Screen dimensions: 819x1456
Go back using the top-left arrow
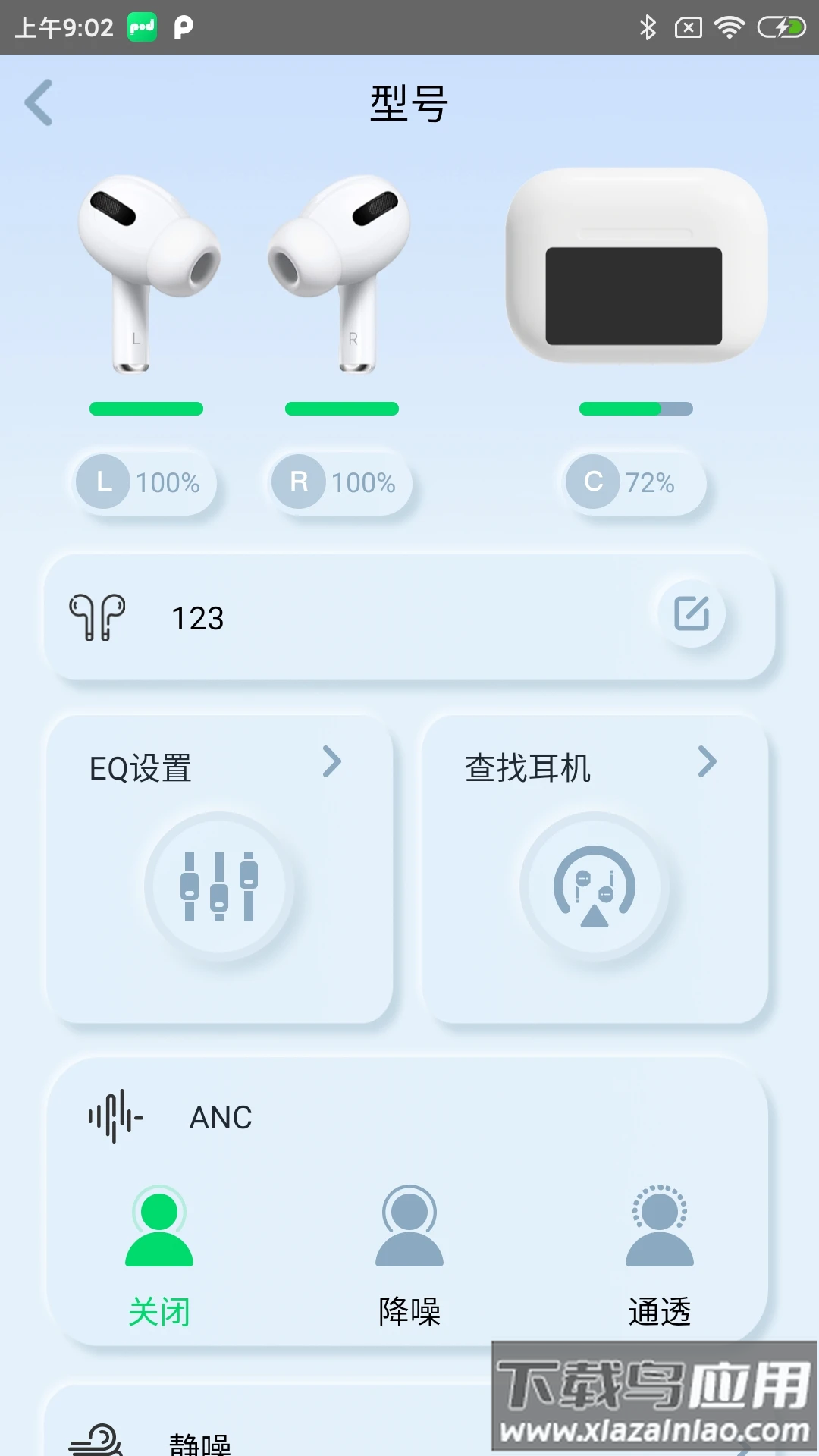point(39,102)
